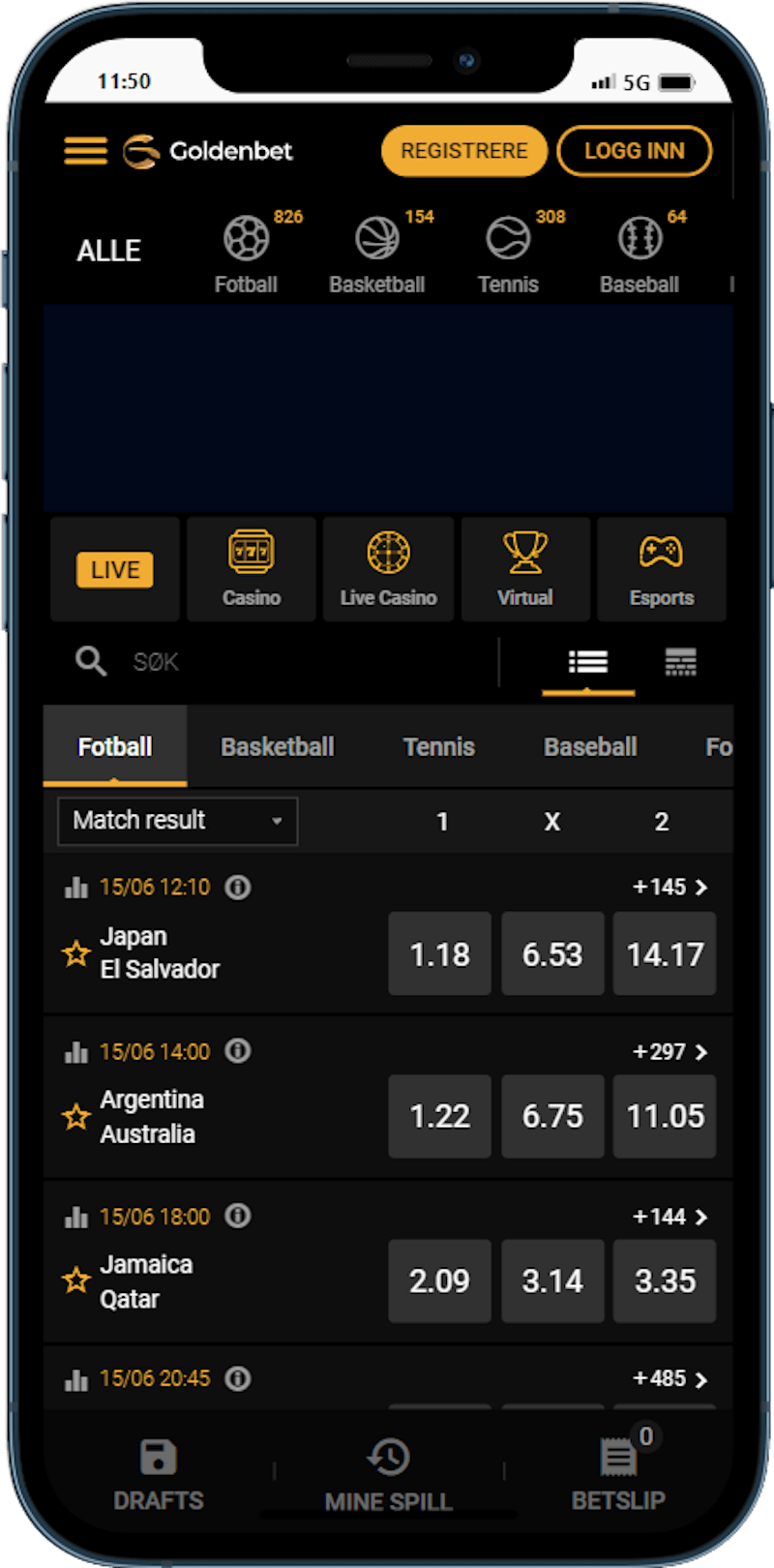Image resolution: width=774 pixels, height=1568 pixels.
Task: Open the LIVE betting tile
Action: [115, 570]
